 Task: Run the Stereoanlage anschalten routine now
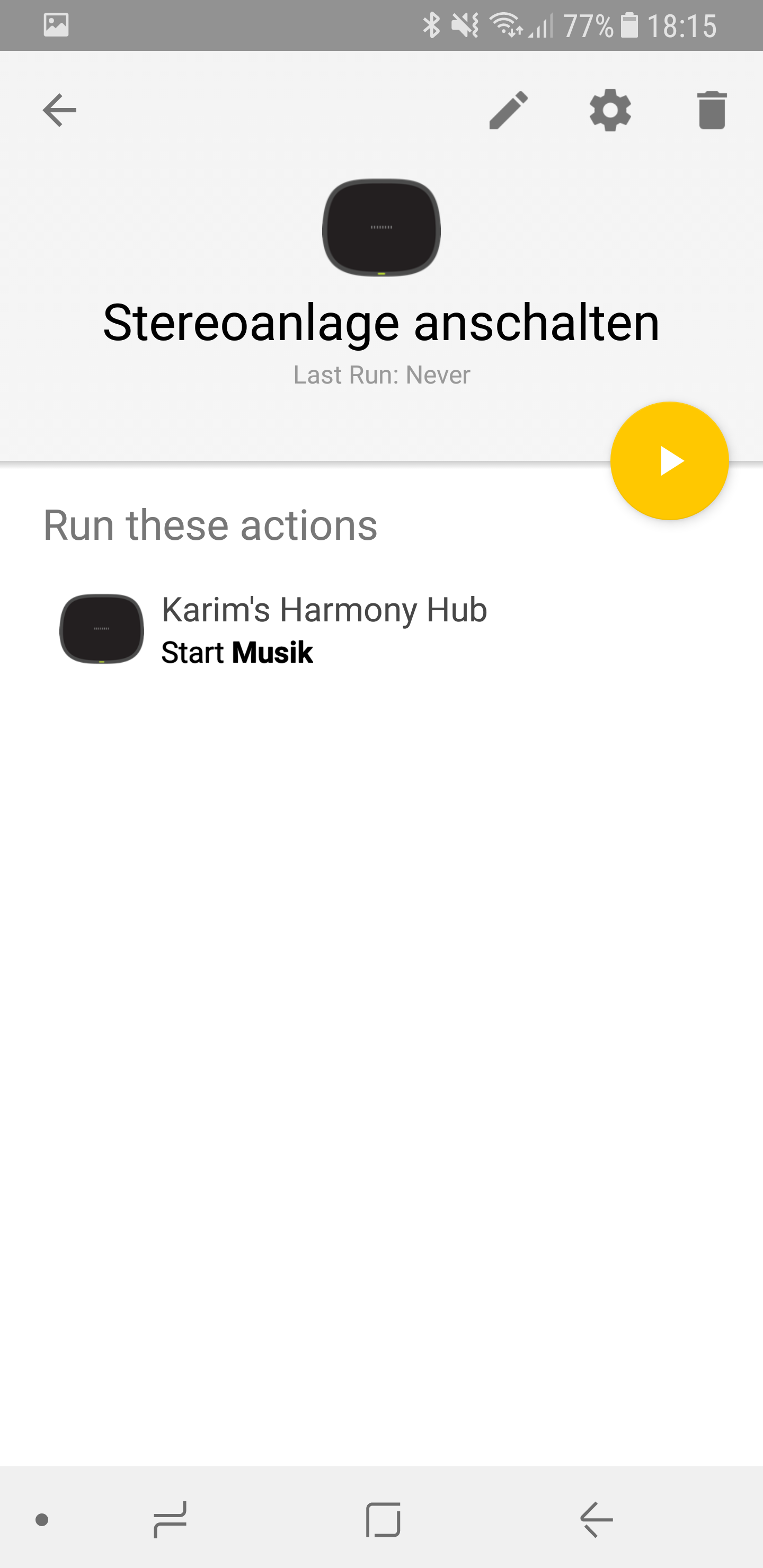click(x=669, y=461)
